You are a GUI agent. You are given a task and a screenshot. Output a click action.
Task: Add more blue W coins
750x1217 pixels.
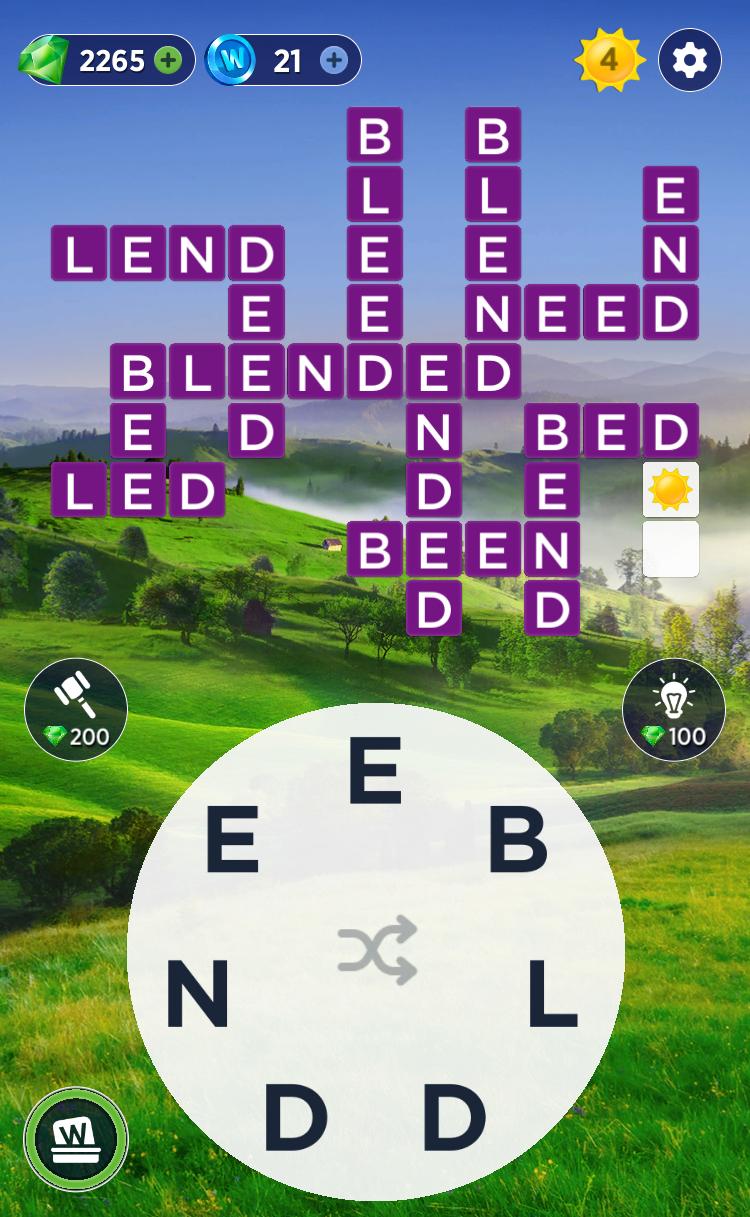click(334, 61)
